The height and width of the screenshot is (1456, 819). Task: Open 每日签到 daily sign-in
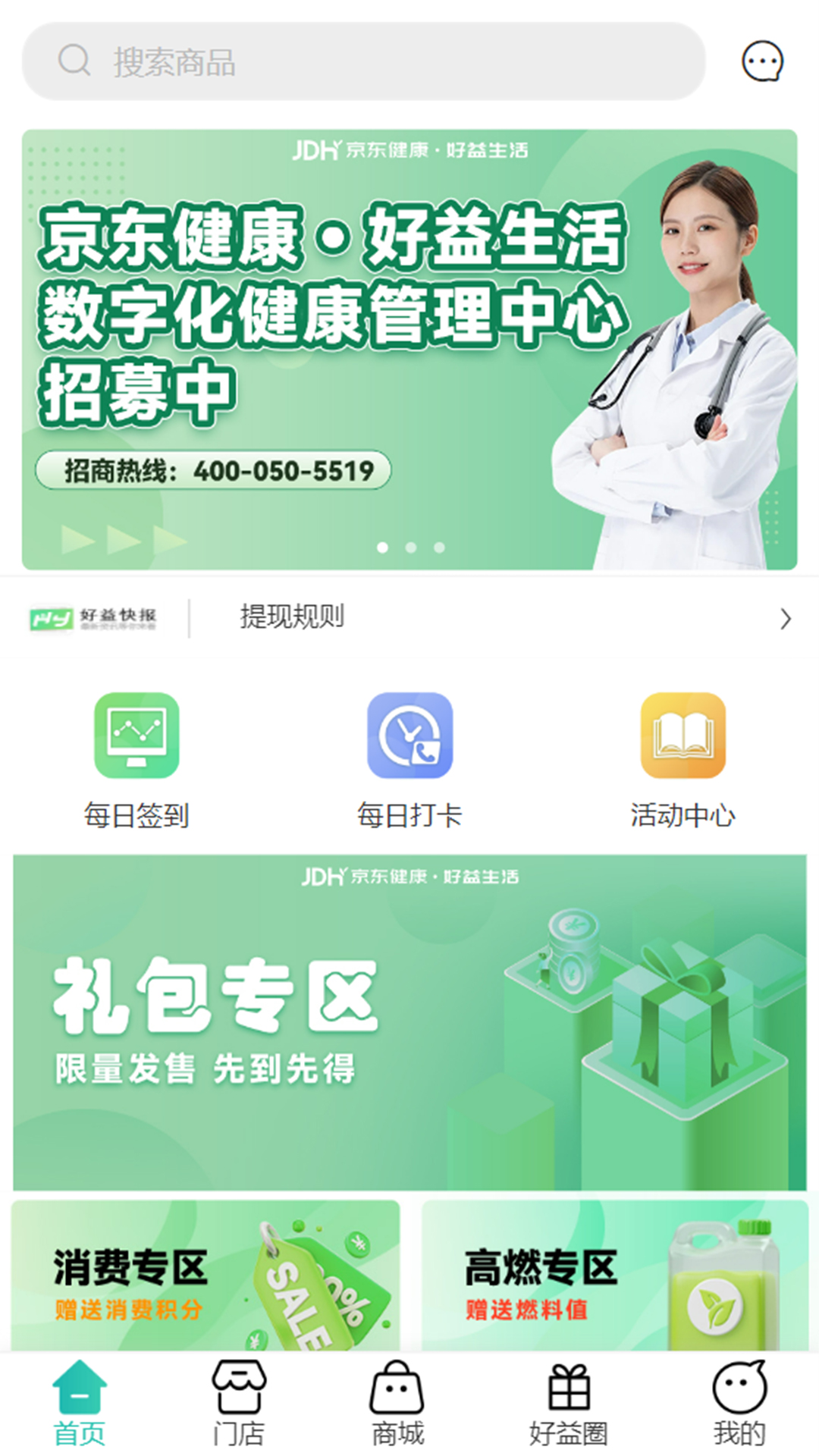136,760
